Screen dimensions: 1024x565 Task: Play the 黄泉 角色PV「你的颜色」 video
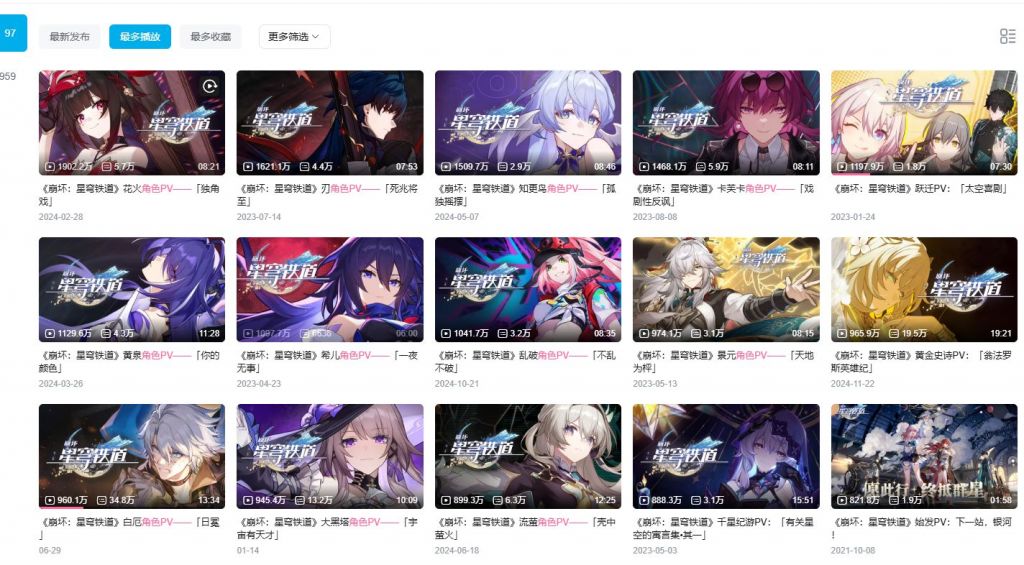pos(131,289)
